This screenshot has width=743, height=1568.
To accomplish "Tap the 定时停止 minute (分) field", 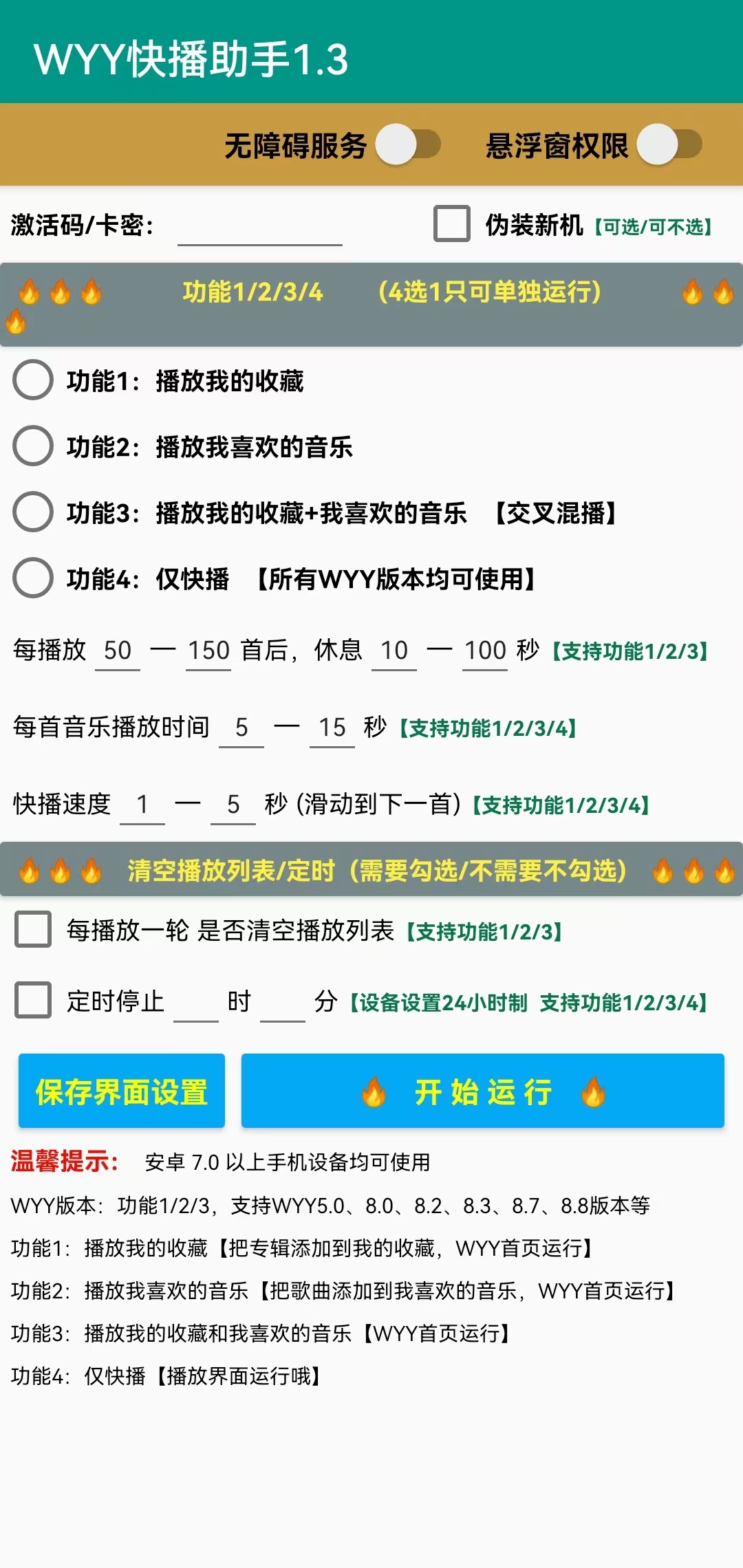I will (x=283, y=1003).
